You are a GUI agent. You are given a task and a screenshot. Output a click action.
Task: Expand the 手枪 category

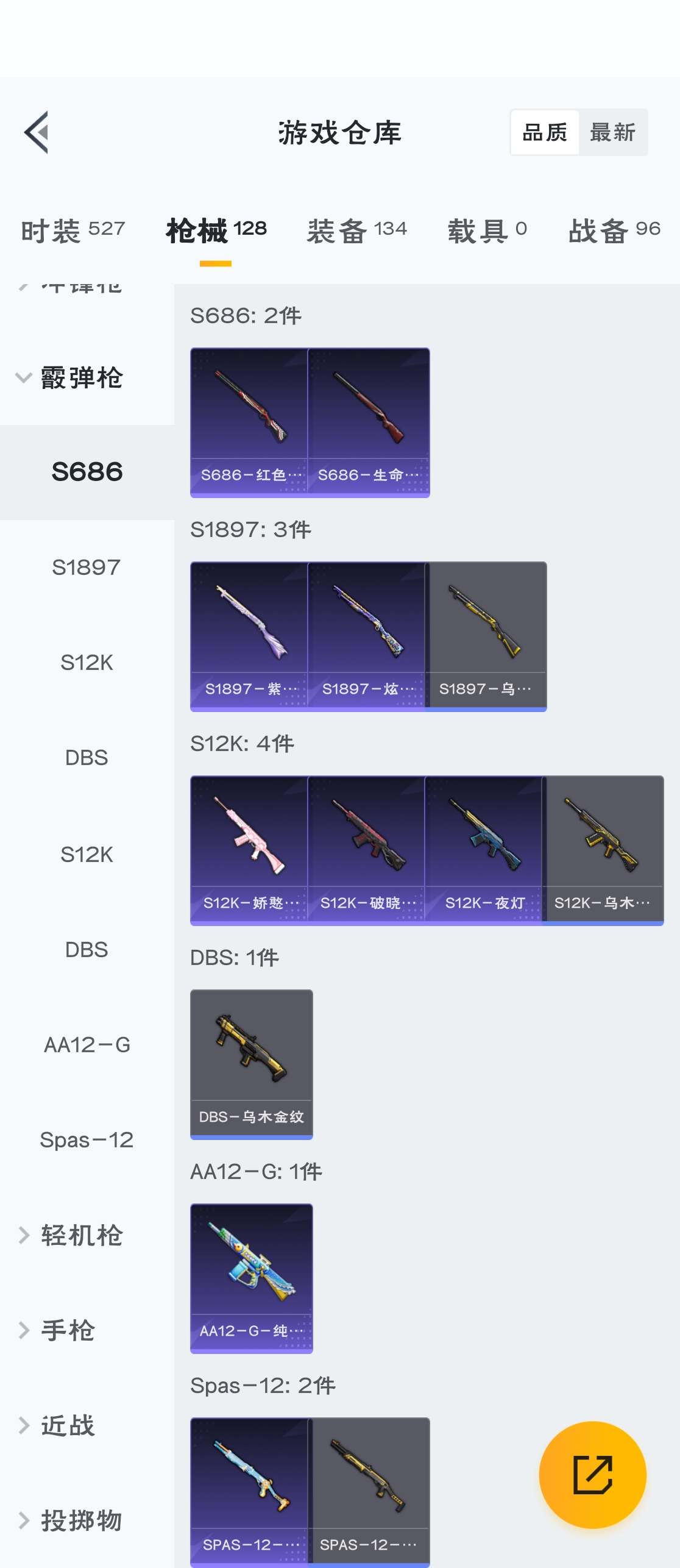click(x=58, y=1330)
